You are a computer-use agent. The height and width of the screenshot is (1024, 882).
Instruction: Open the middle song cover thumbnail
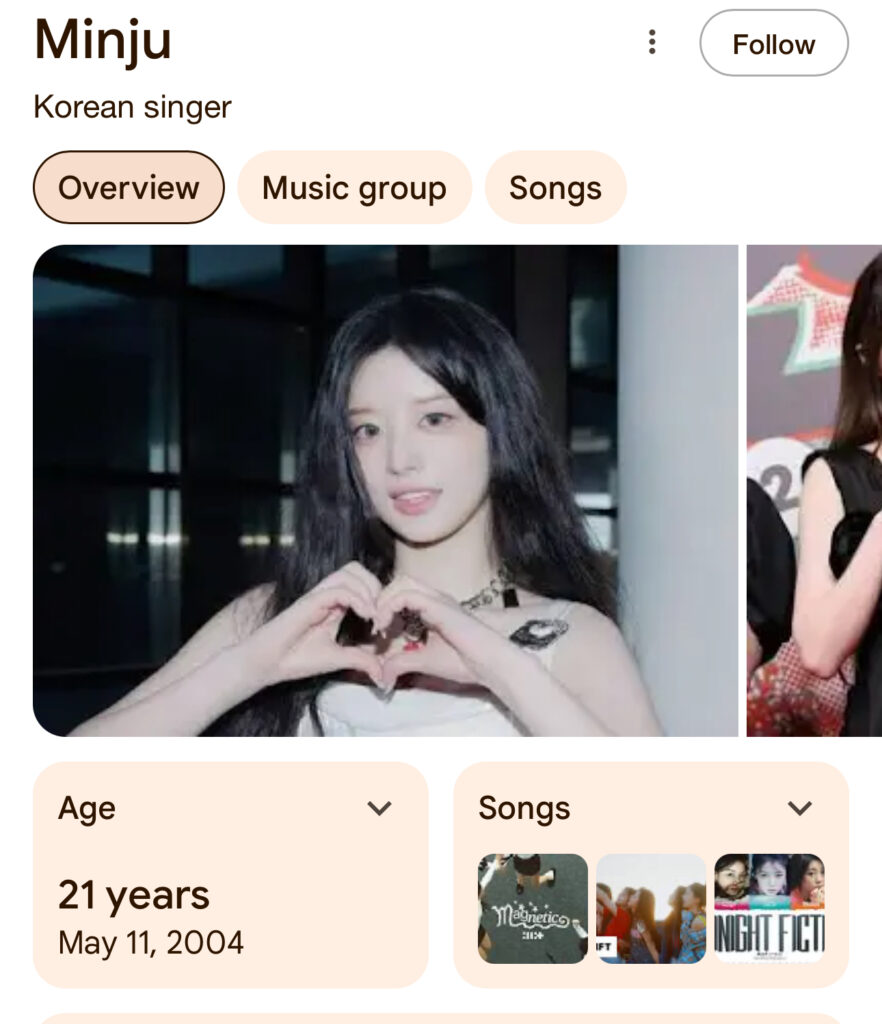point(651,908)
